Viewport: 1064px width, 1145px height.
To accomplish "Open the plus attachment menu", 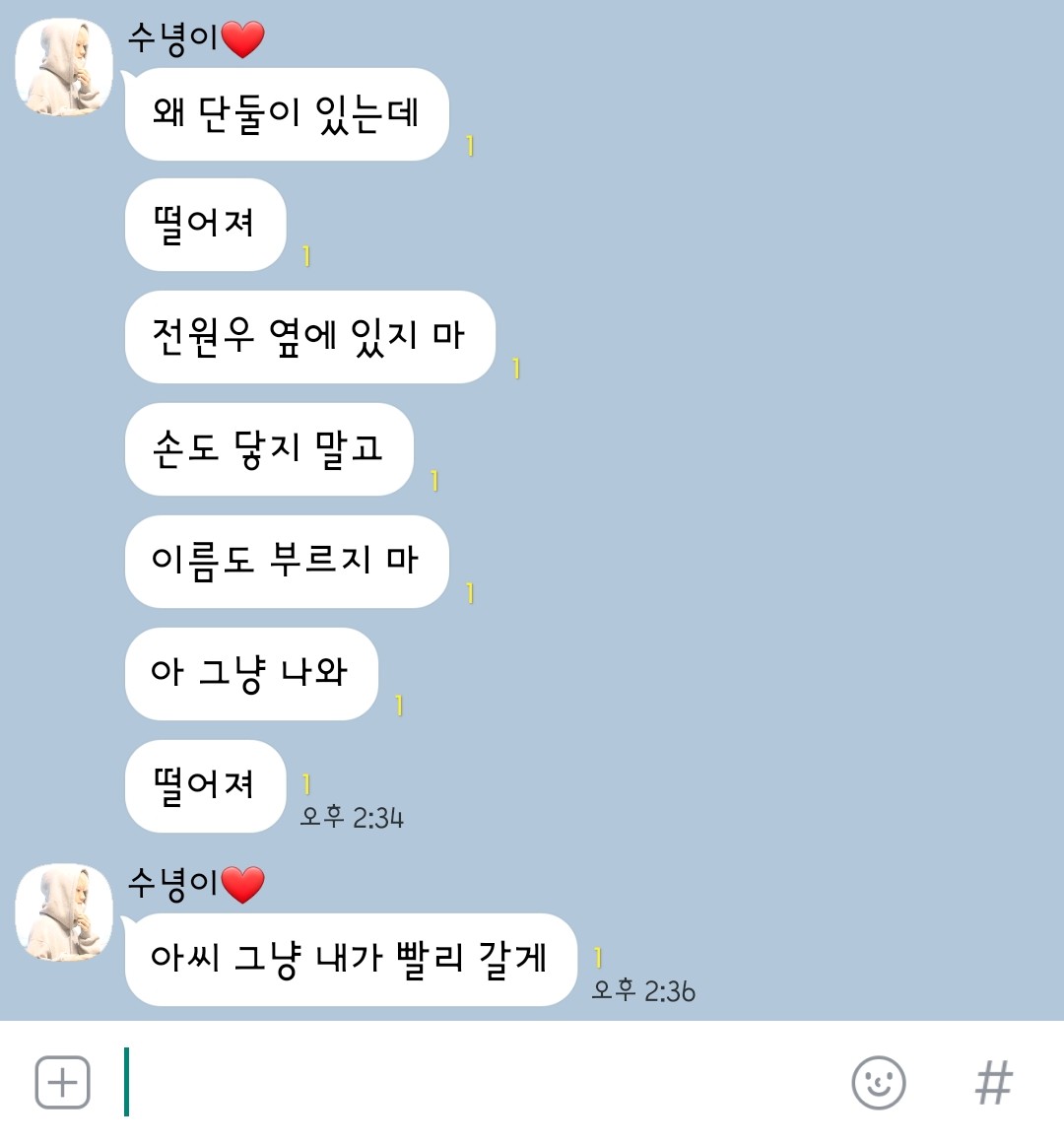I will 63,1083.
